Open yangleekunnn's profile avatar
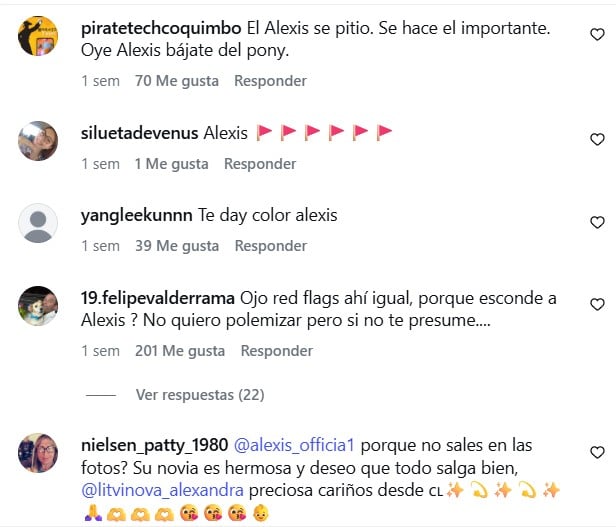The width and height of the screenshot is (616, 527). pos(39,223)
